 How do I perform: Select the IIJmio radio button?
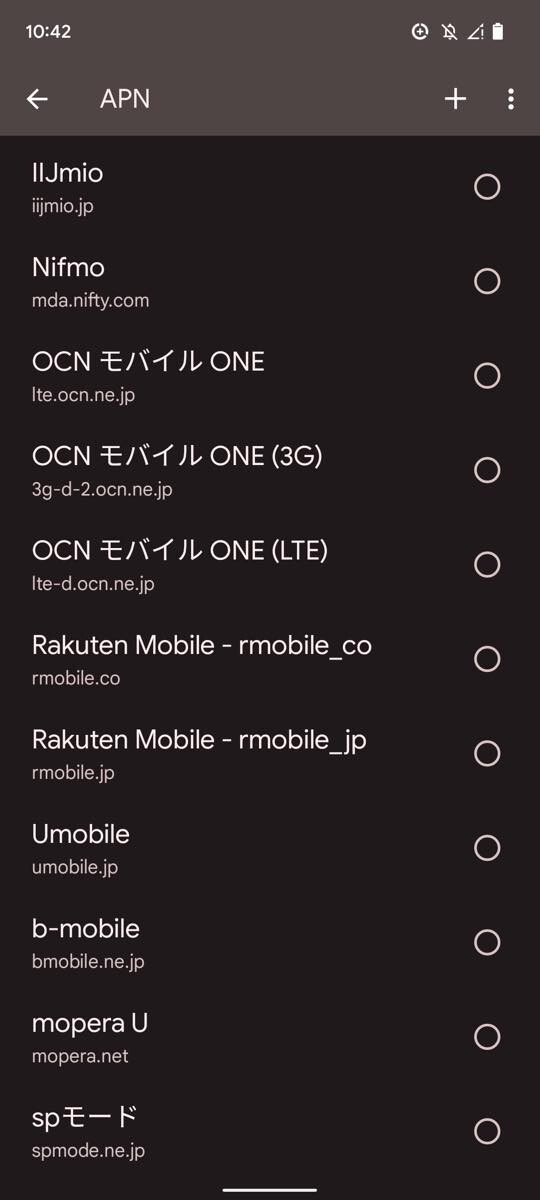[x=487, y=187]
